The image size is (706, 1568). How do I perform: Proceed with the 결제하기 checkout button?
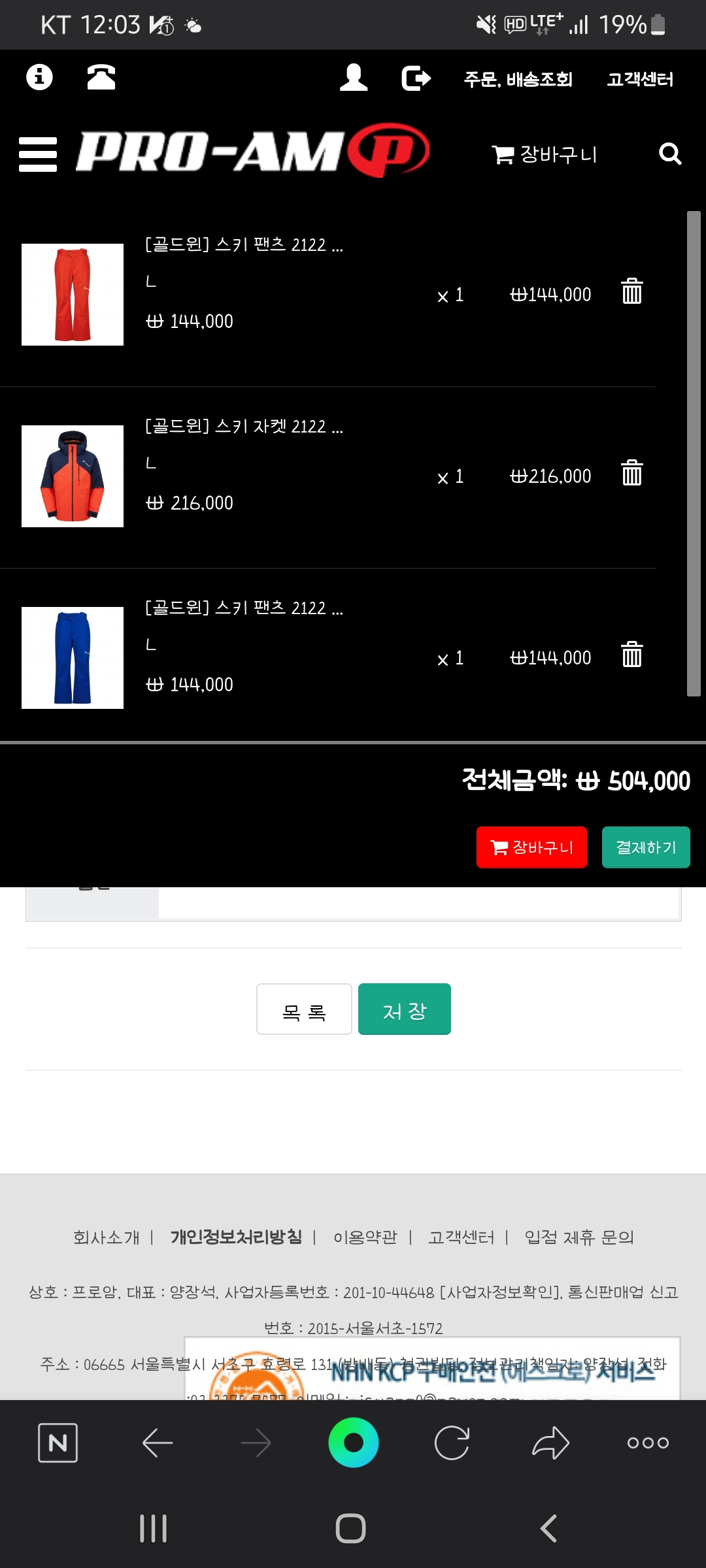646,847
